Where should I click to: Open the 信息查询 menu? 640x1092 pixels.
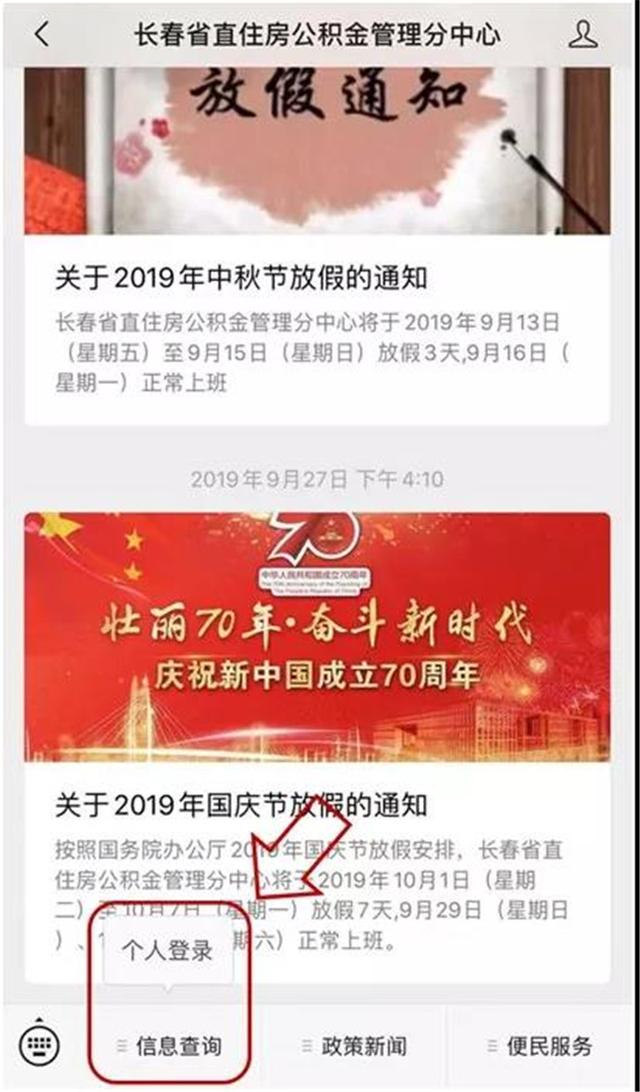pos(170,1046)
